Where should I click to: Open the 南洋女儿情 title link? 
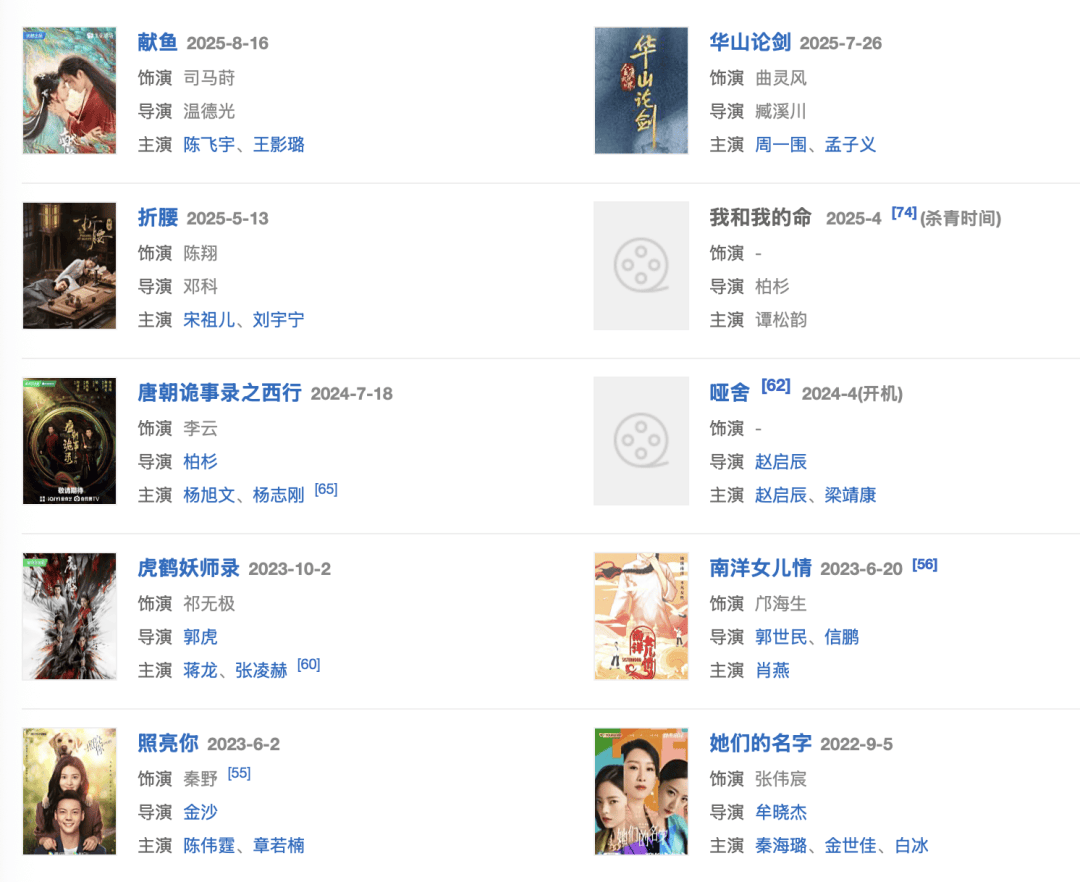click(760, 568)
